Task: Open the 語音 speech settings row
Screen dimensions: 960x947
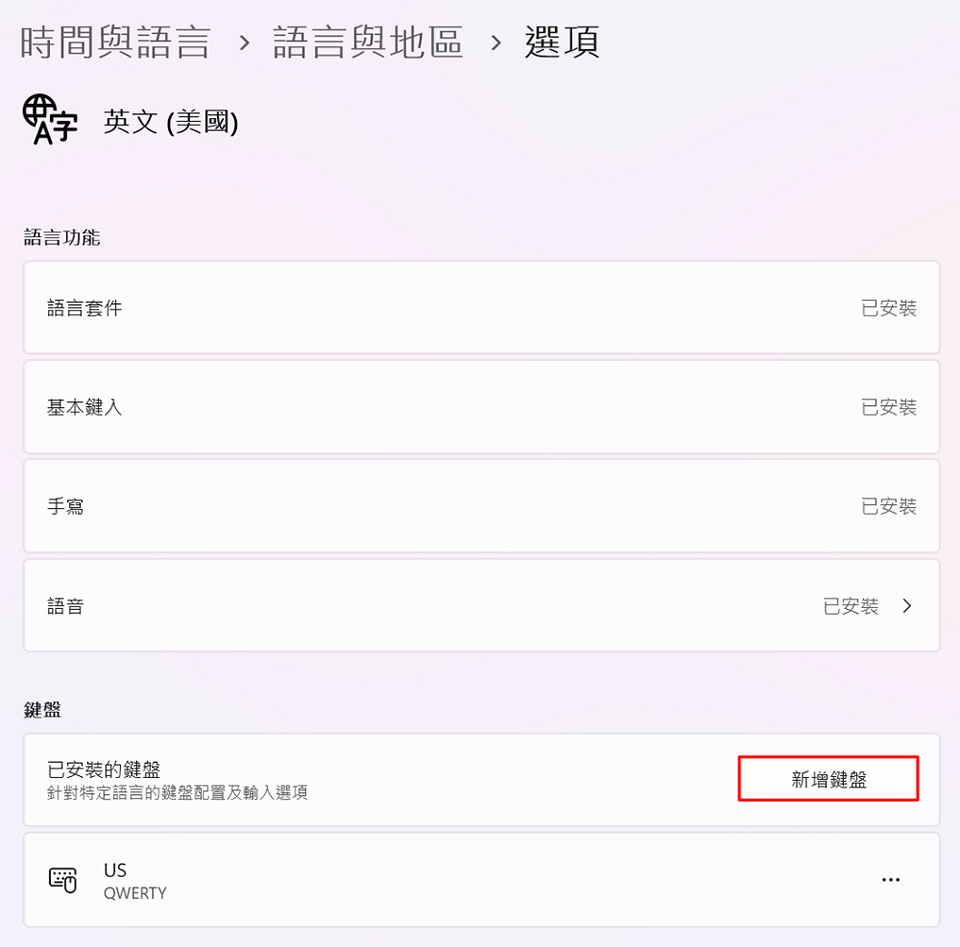Action: [x=481, y=606]
